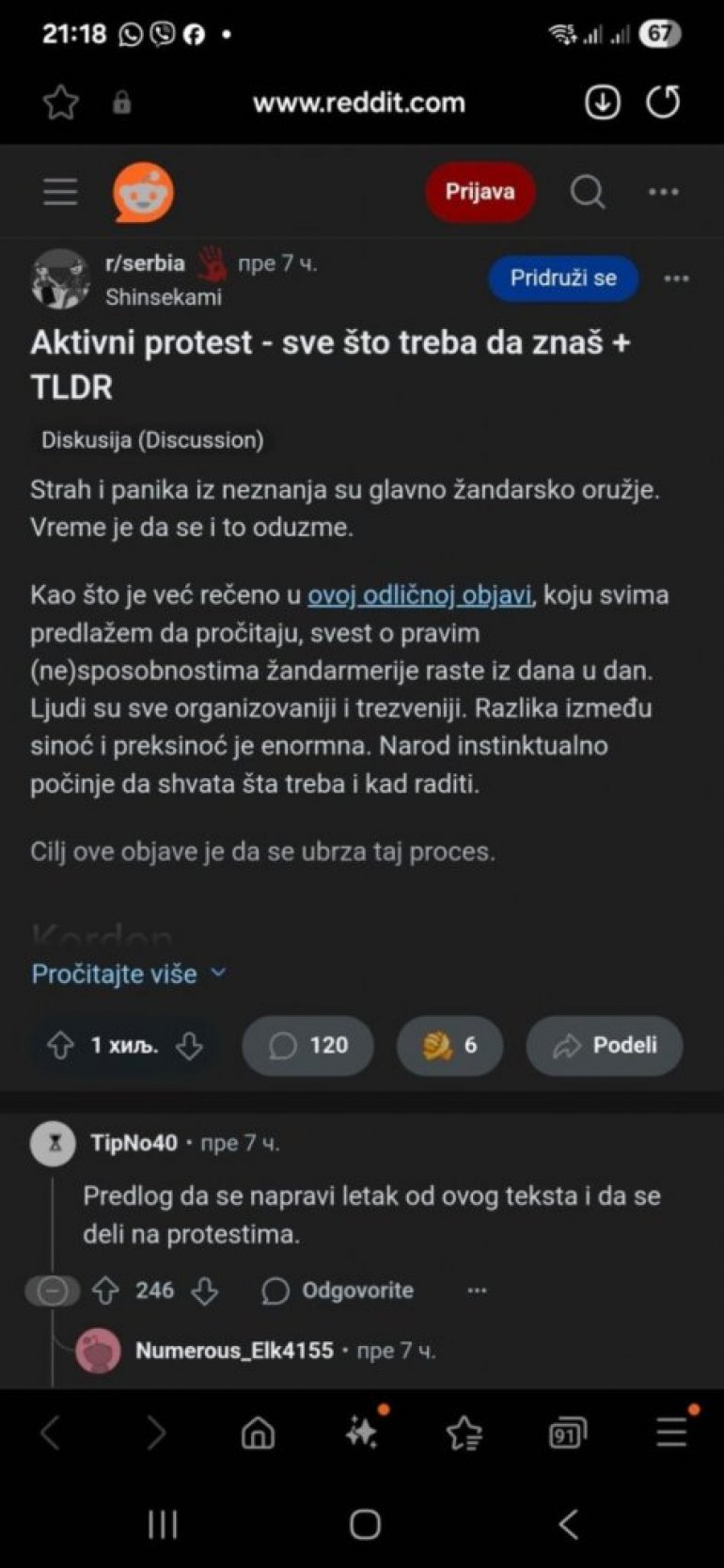Collapse TipNo40's comment thread

(52, 1291)
